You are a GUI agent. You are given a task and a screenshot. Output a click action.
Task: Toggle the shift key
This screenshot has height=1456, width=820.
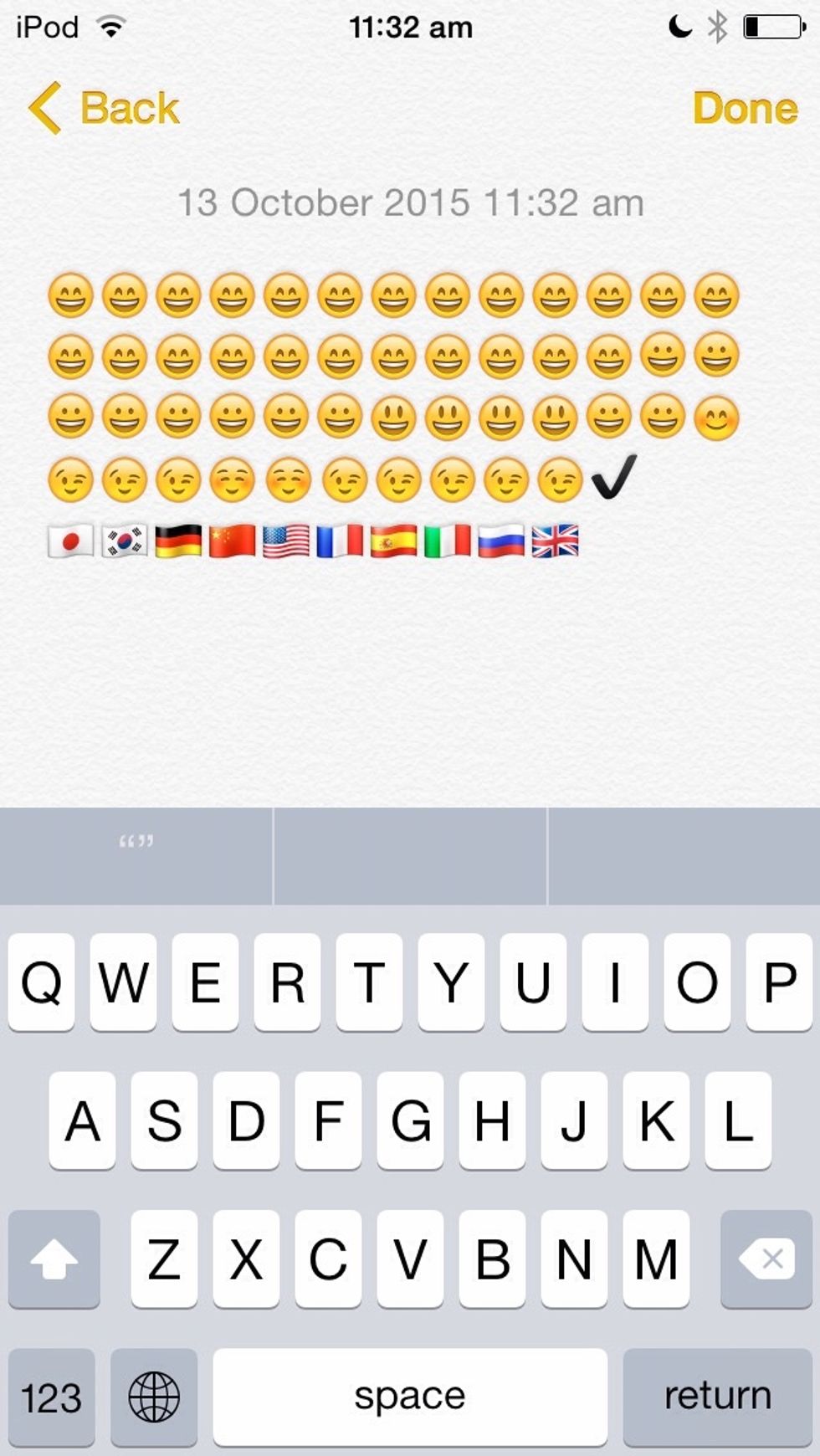[x=54, y=1259]
